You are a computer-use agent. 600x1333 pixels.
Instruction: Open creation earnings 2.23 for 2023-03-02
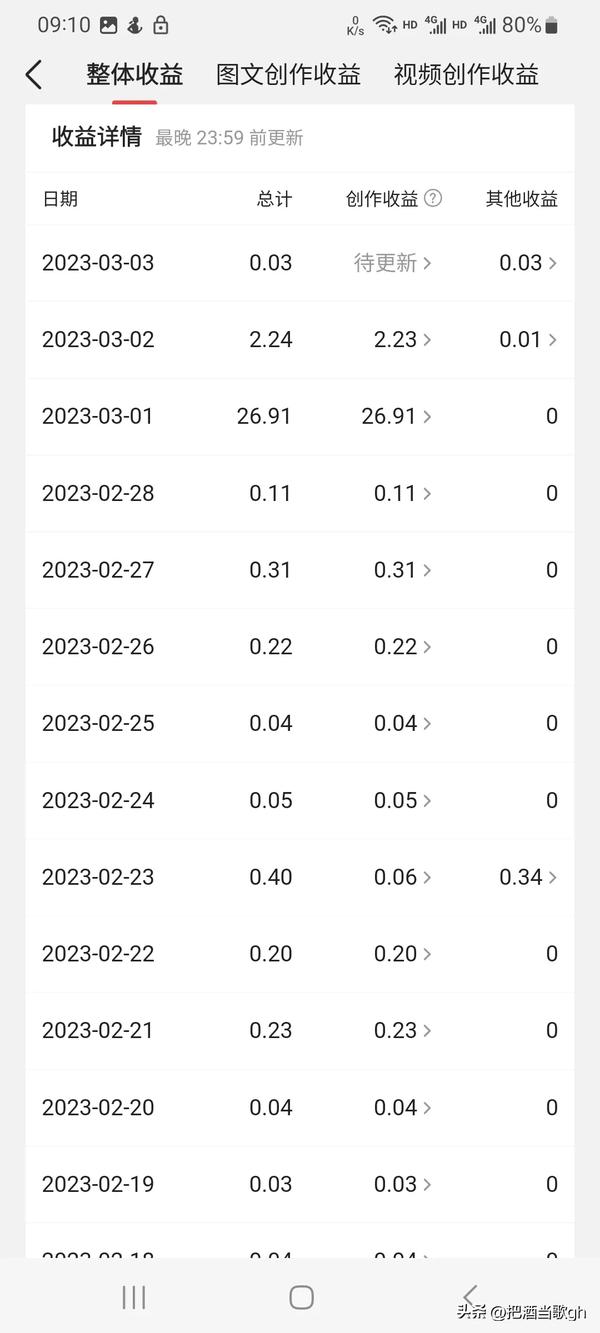pos(402,340)
